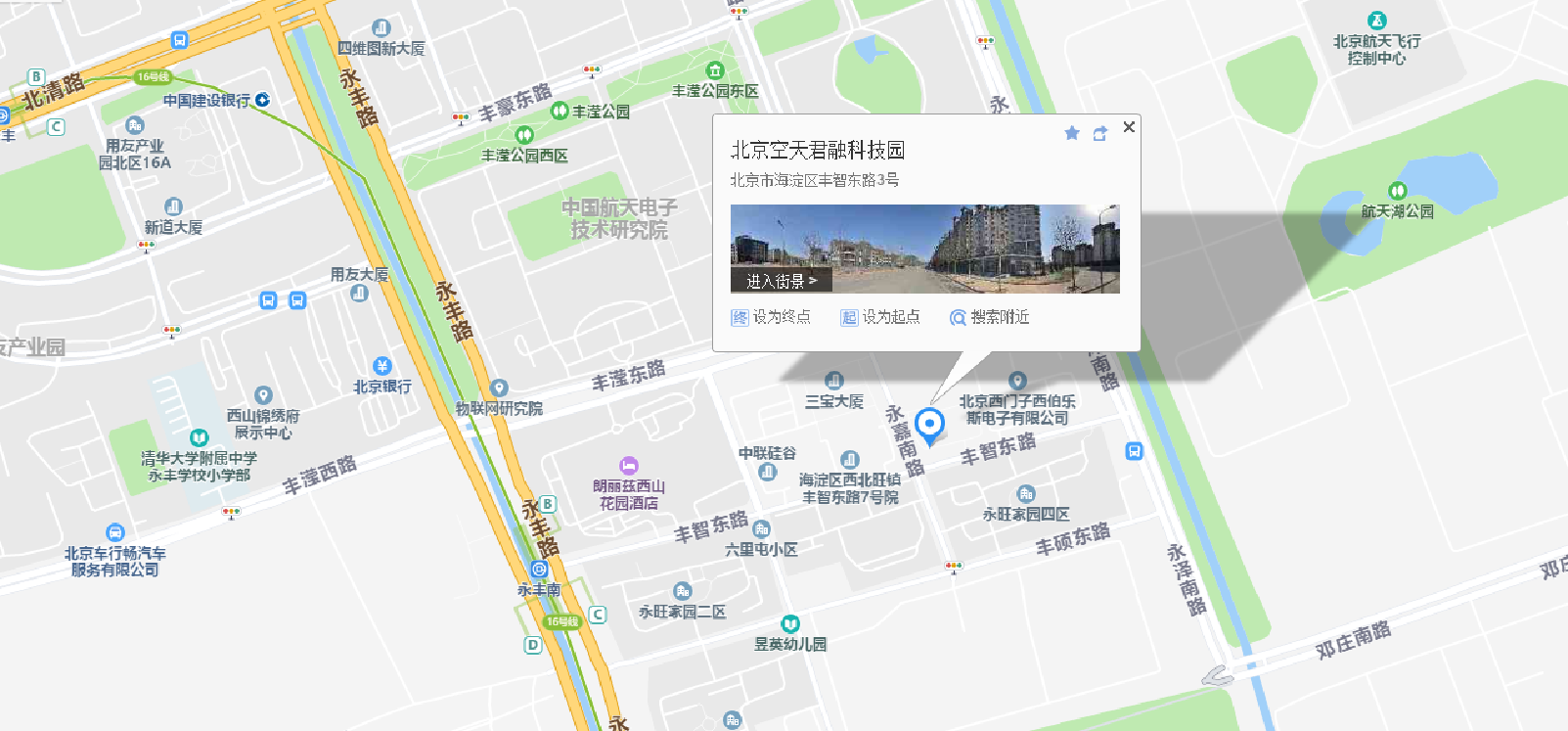Share this location
Screen dimensions: 1568x731
[1100, 133]
